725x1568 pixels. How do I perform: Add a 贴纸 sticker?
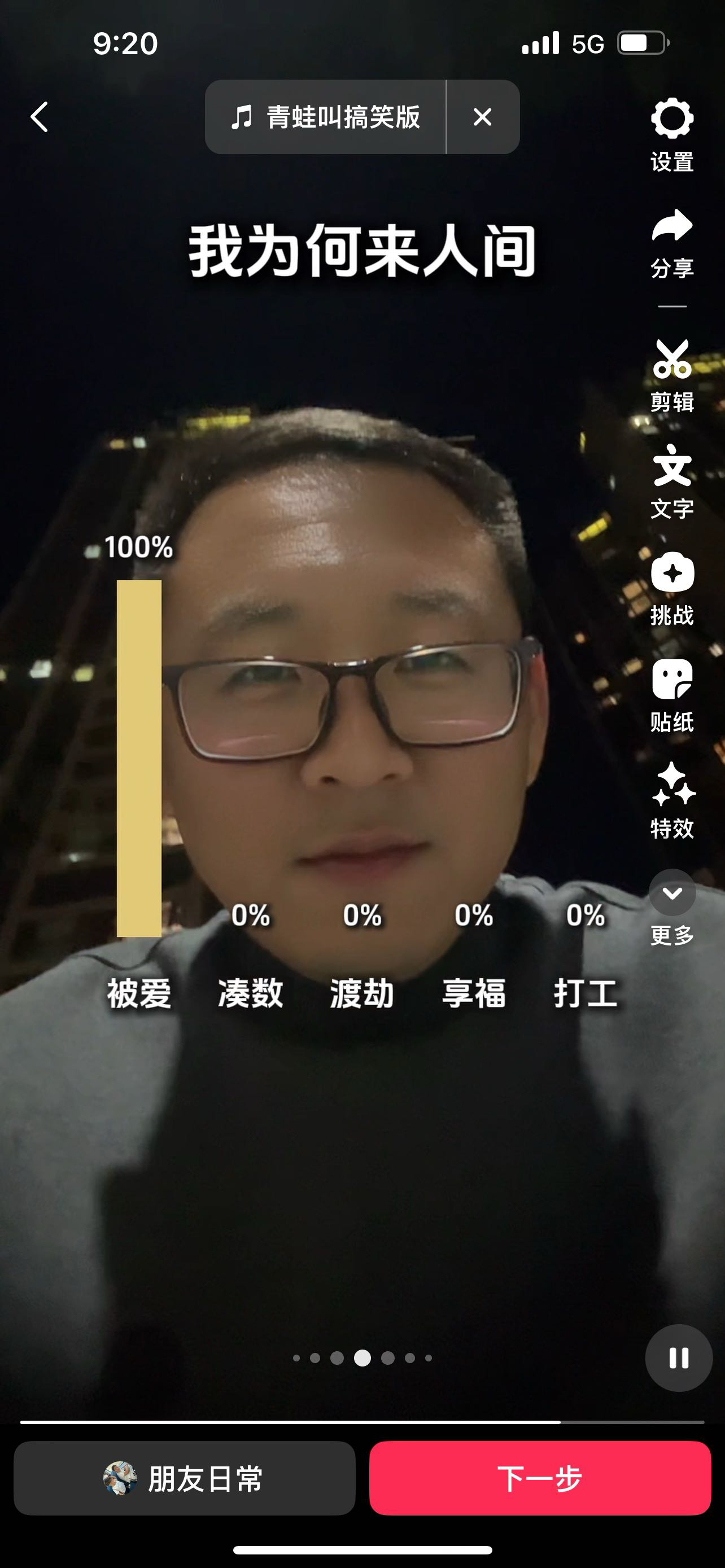[x=671, y=694]
